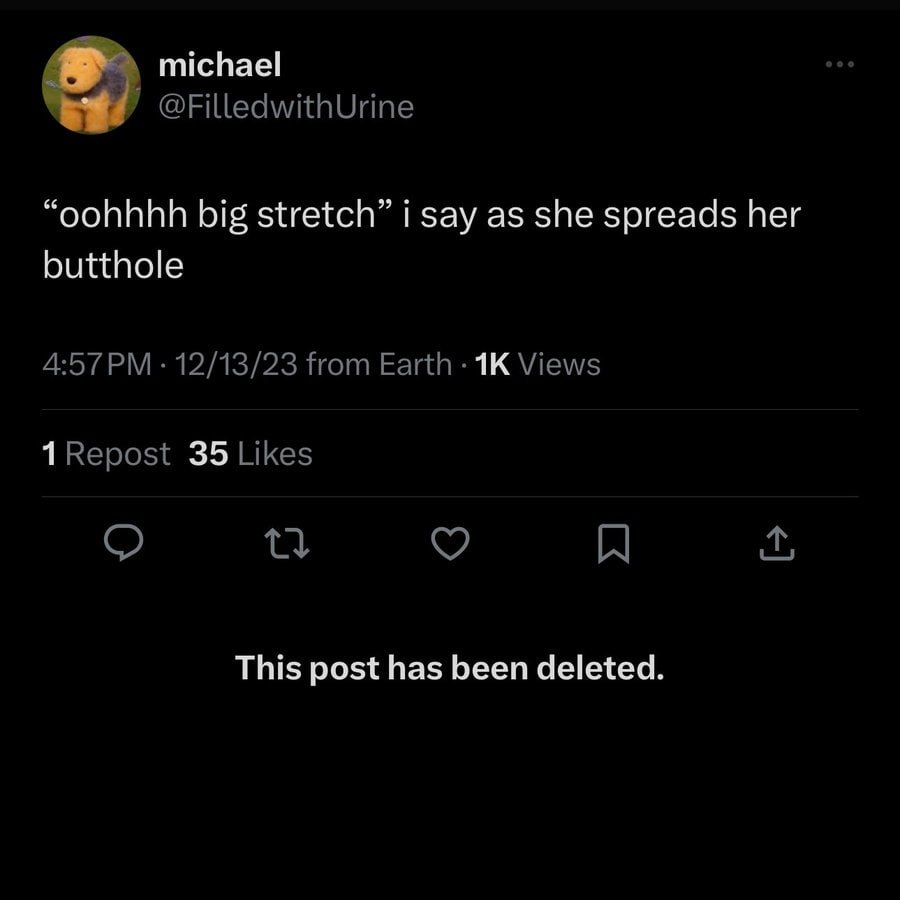Screen dimensions: 900x900
Task: Open the @FilledwithUrine profile handle
Action: pos(286,106)
